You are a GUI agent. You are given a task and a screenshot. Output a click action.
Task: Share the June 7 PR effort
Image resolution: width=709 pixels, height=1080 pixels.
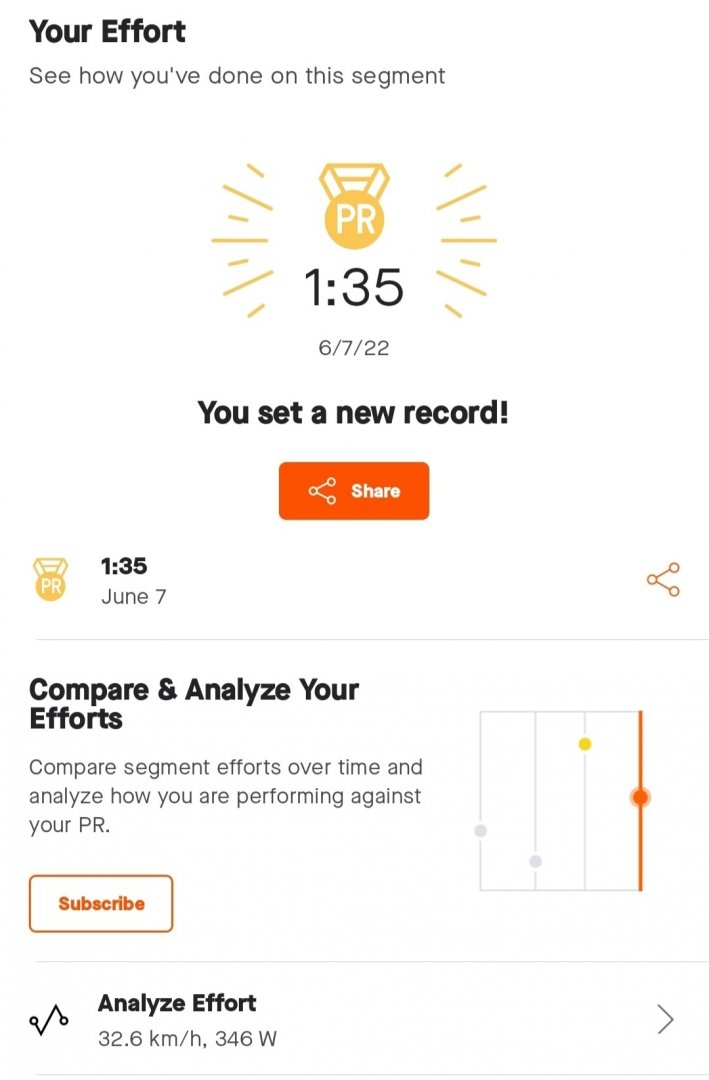663,580
